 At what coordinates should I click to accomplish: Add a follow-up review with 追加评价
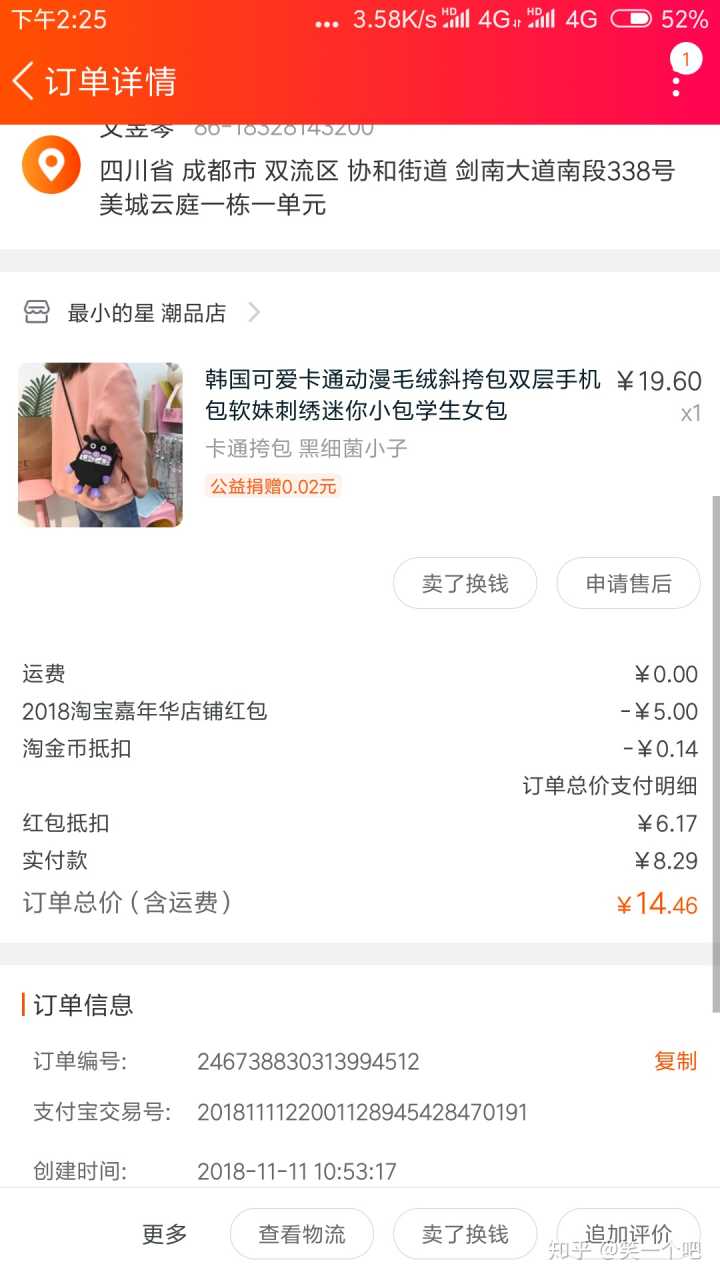click(x=628, y=1234)
